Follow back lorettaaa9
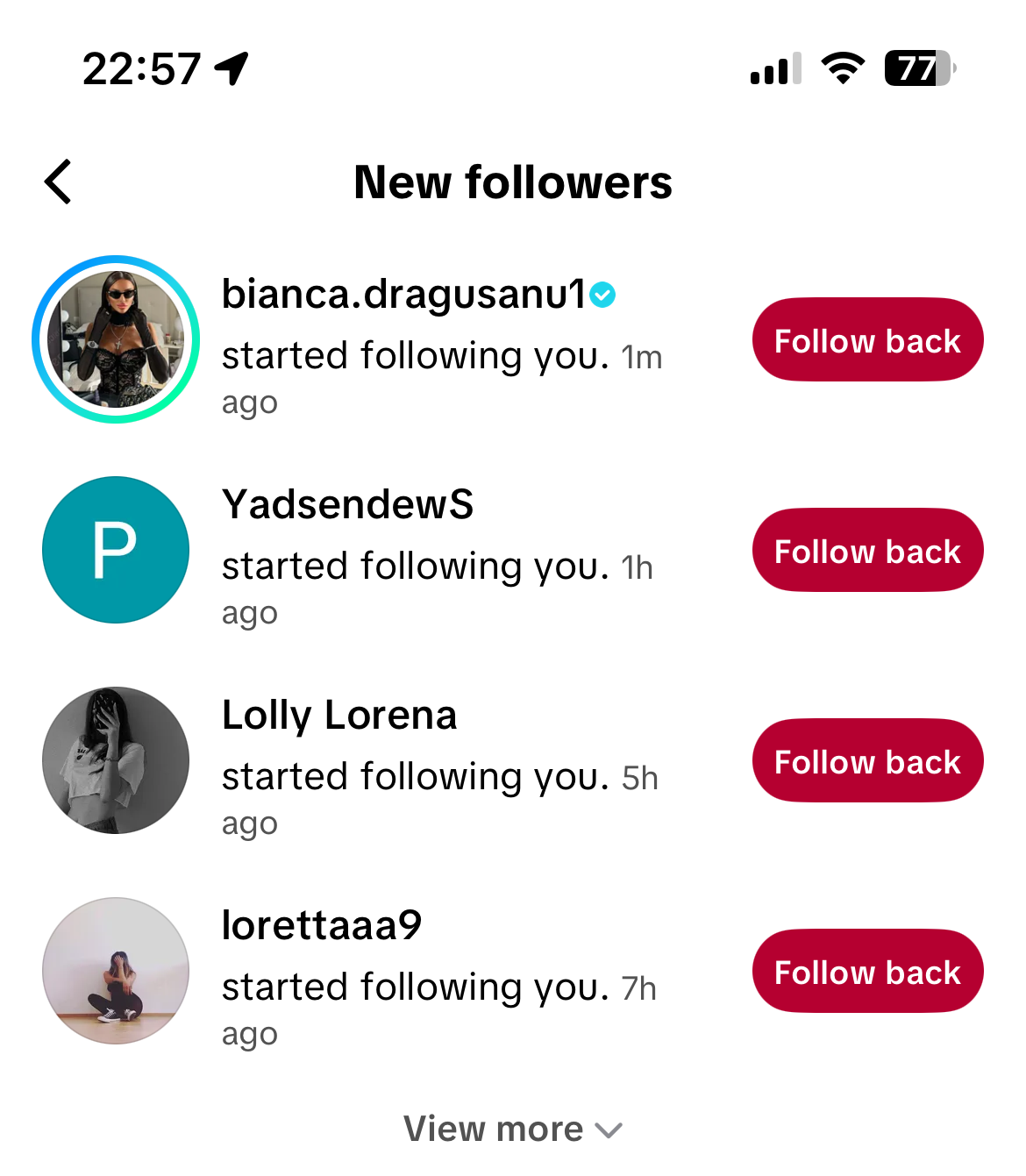This screenshot has height=1176, width=1026. 867,972
